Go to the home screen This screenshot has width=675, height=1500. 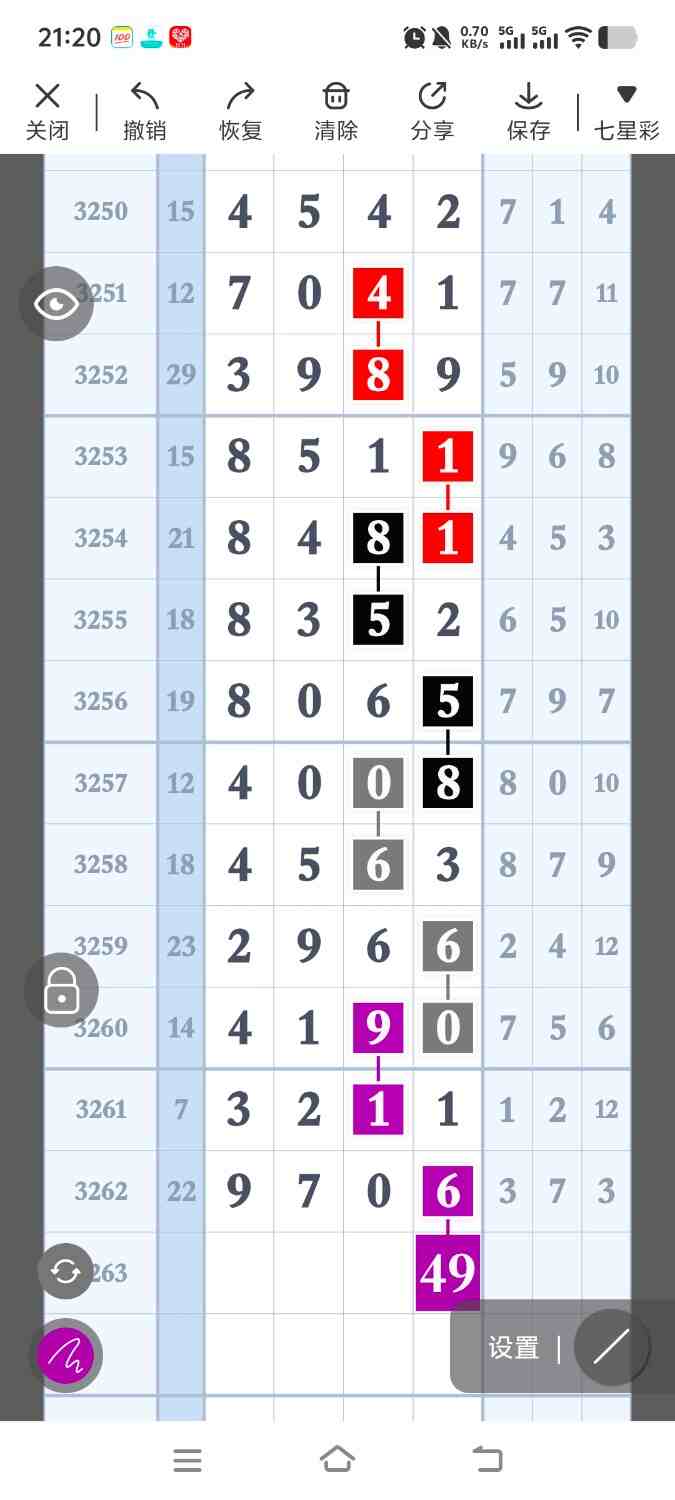coord(337,1460)
